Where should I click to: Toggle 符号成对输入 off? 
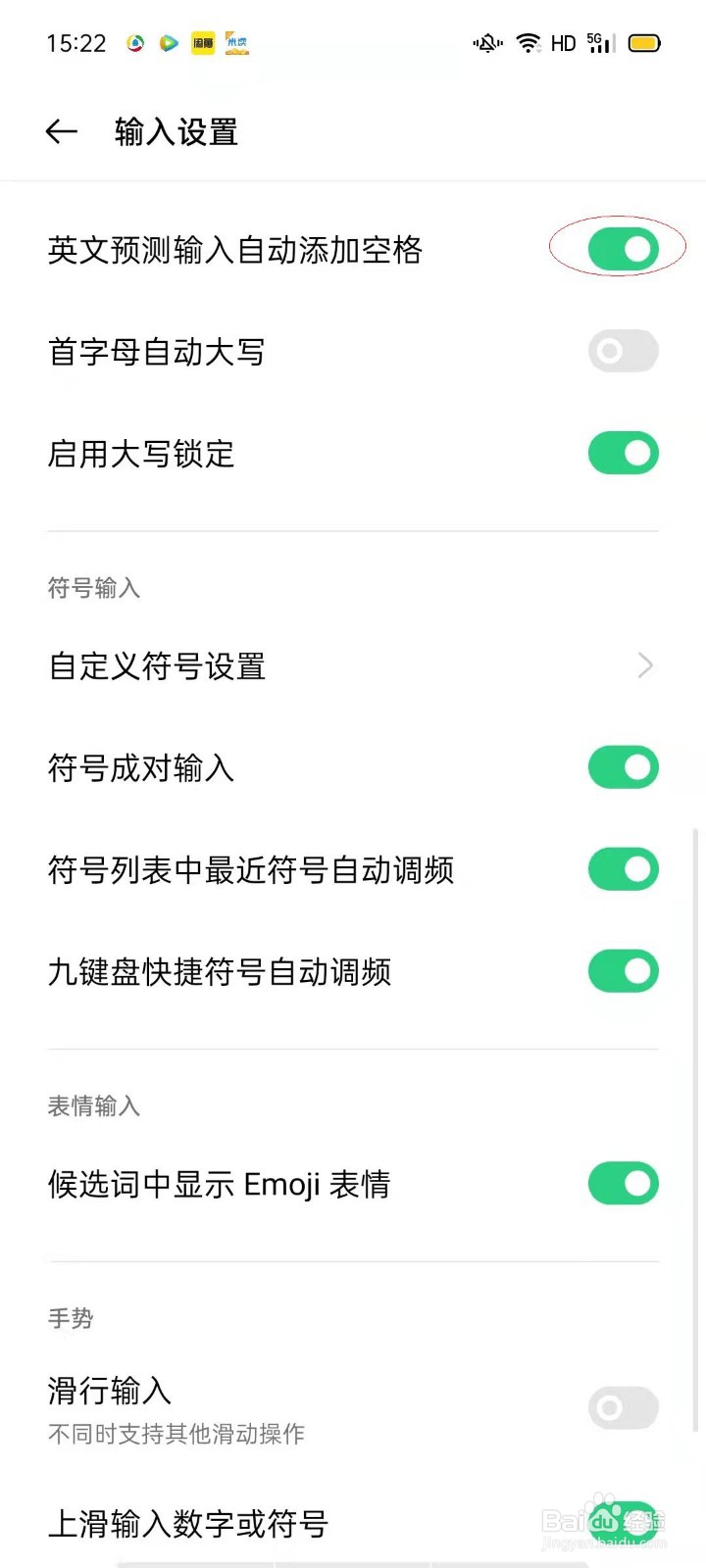623,767
